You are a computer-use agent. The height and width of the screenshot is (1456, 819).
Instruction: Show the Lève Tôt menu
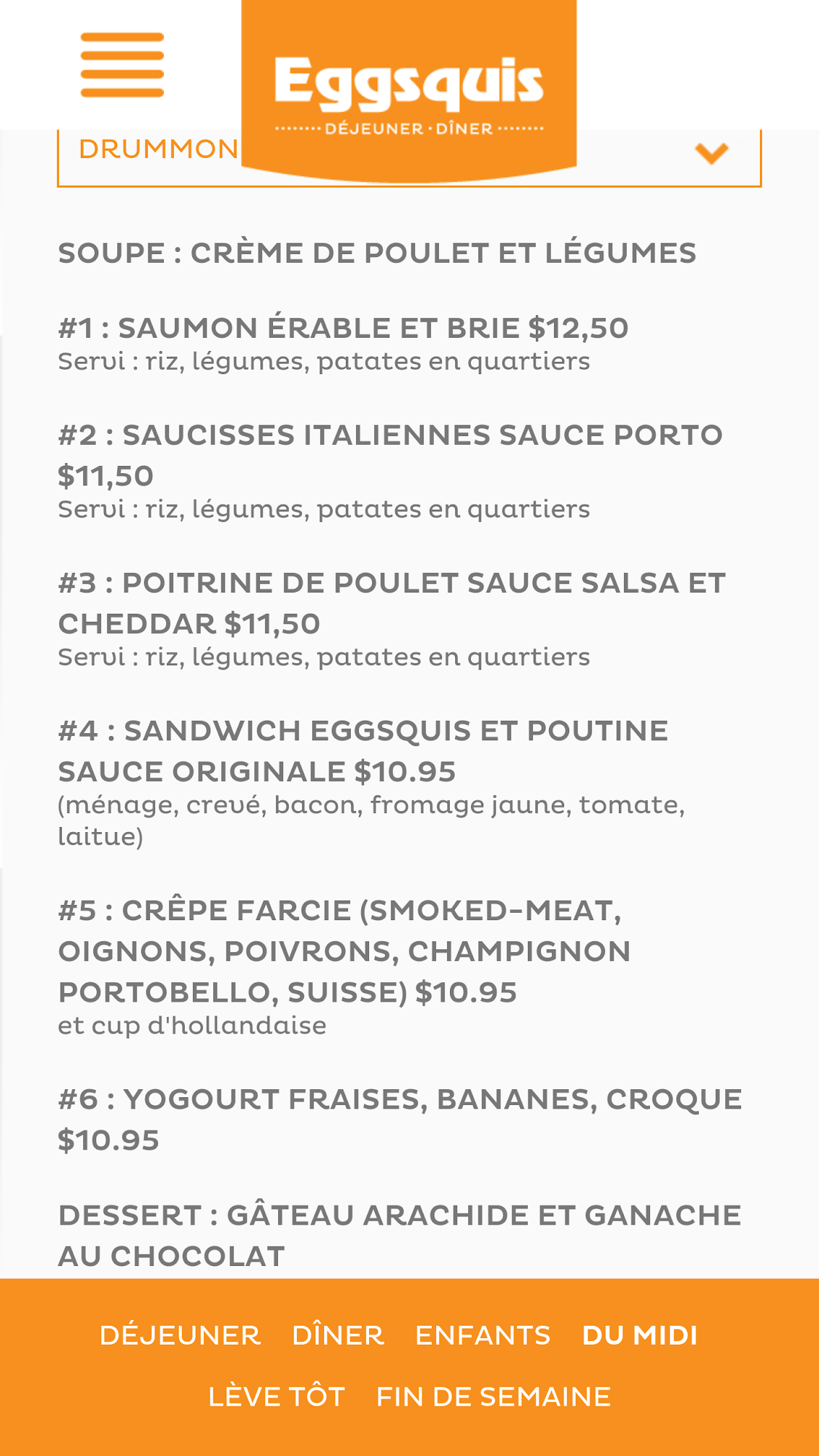[x=277, y=1397]
